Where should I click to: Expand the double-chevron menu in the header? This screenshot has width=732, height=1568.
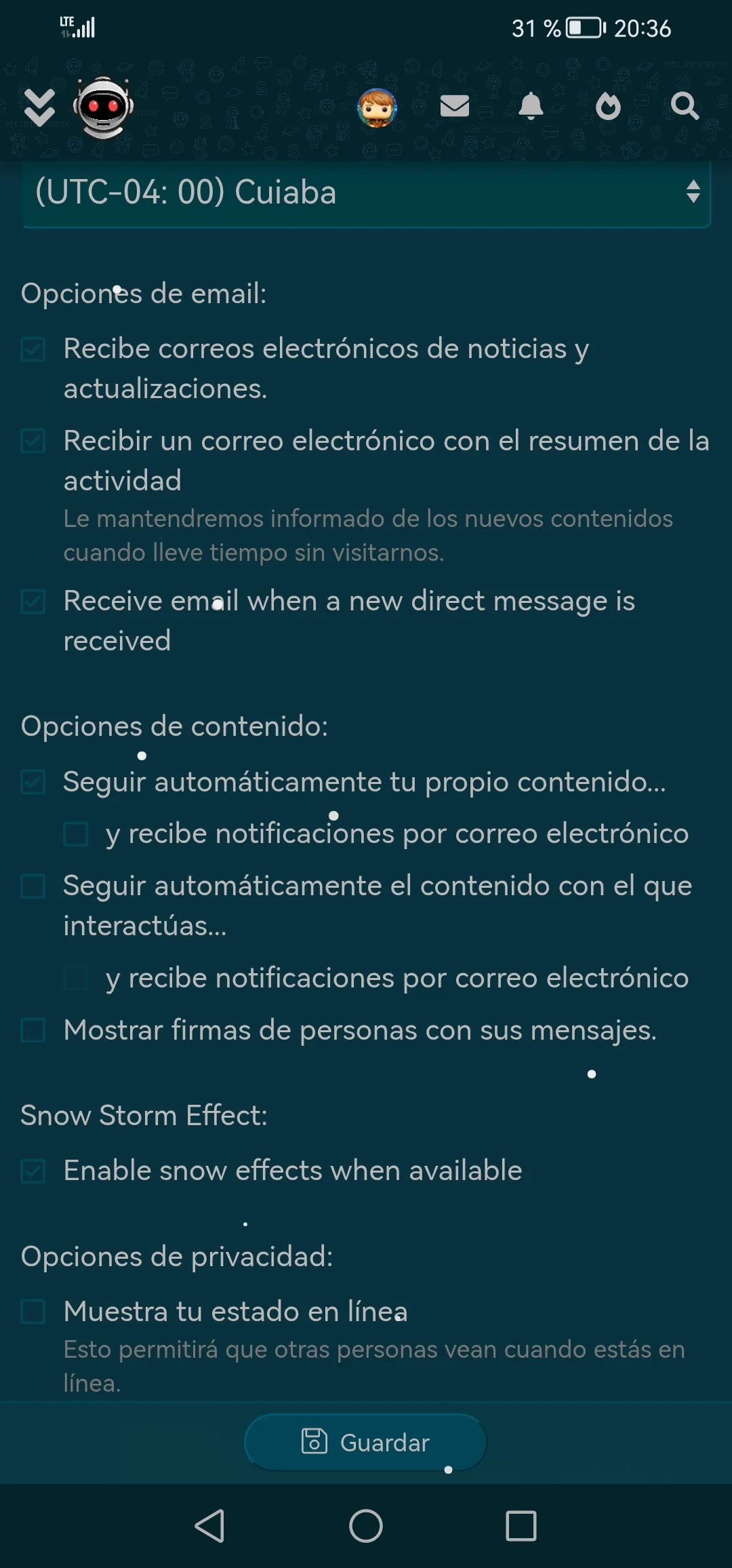pyautogui.click(x=39, y=107)
